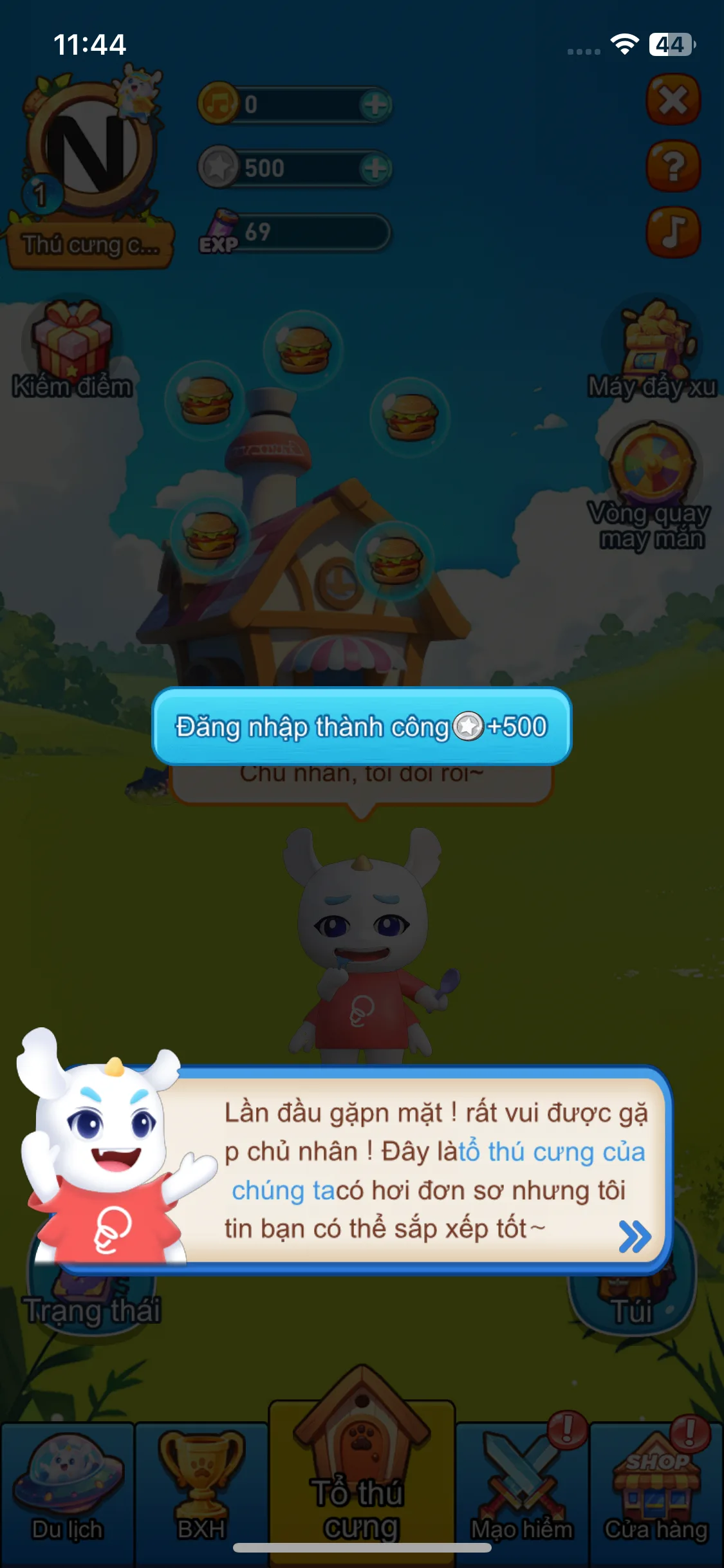Open the help question mark icon

pos(673,166)
